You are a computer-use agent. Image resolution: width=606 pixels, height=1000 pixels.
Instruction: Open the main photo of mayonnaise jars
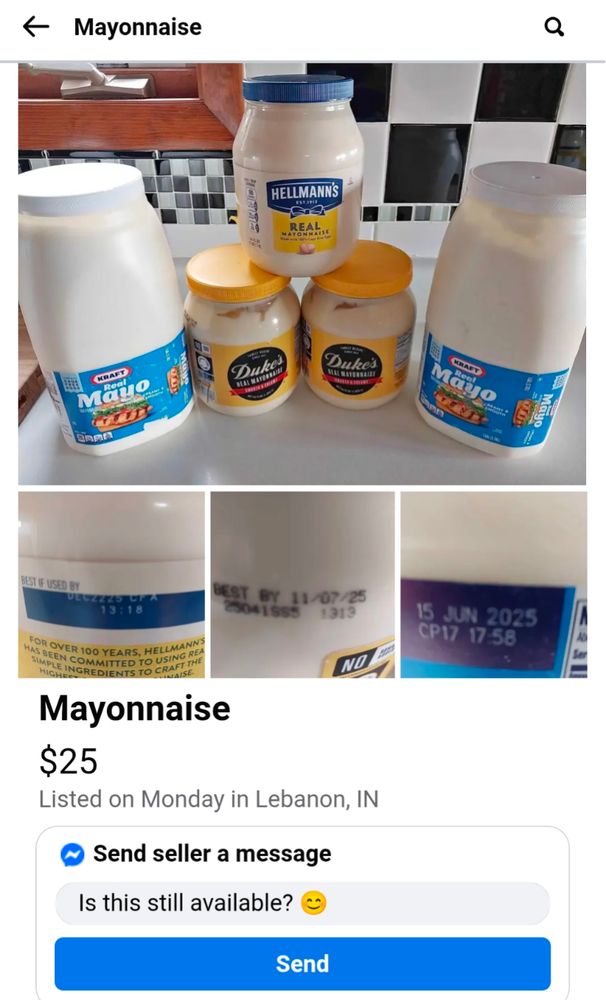302,274
